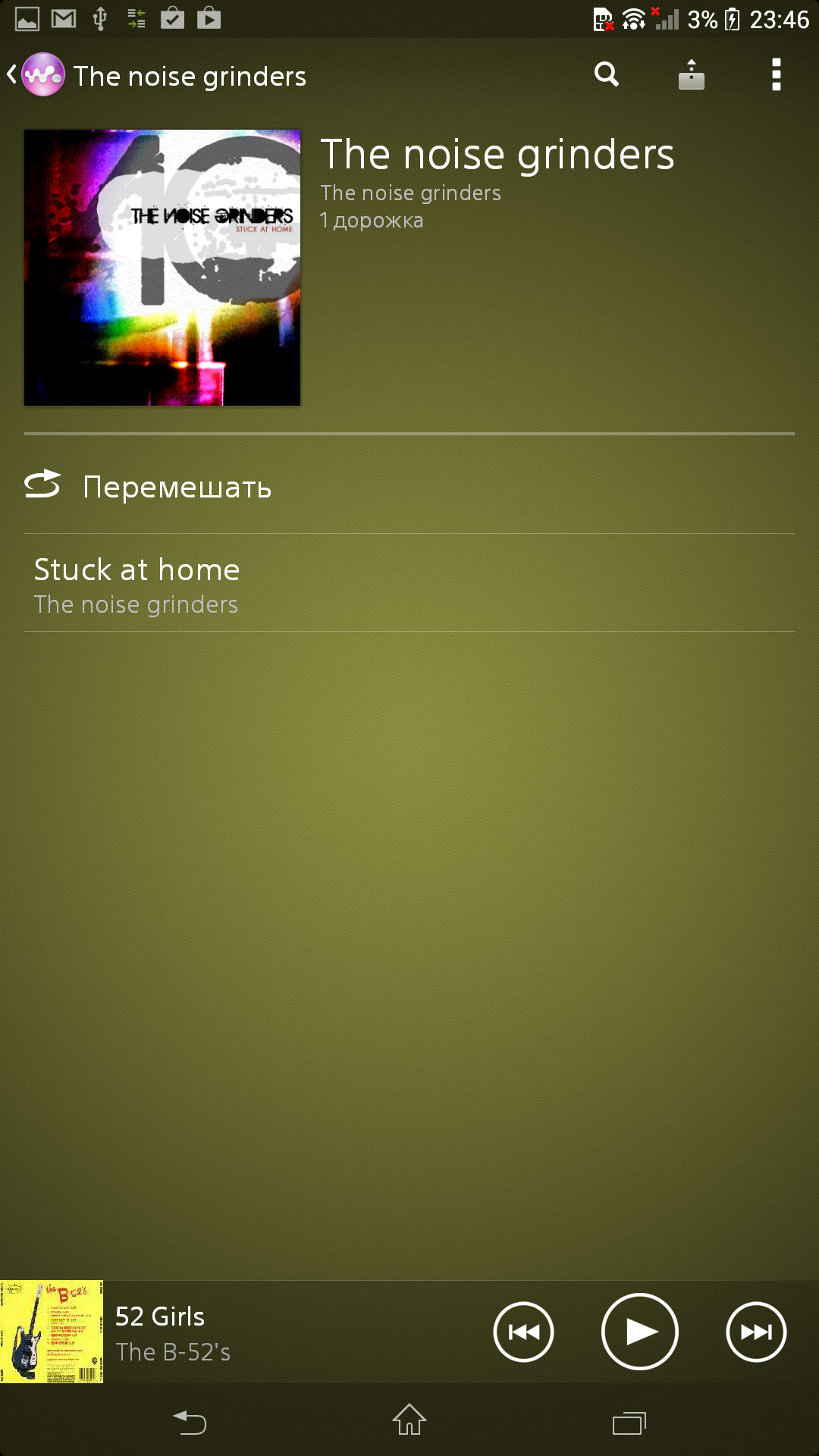Open the overflow menu

point(776,75)
